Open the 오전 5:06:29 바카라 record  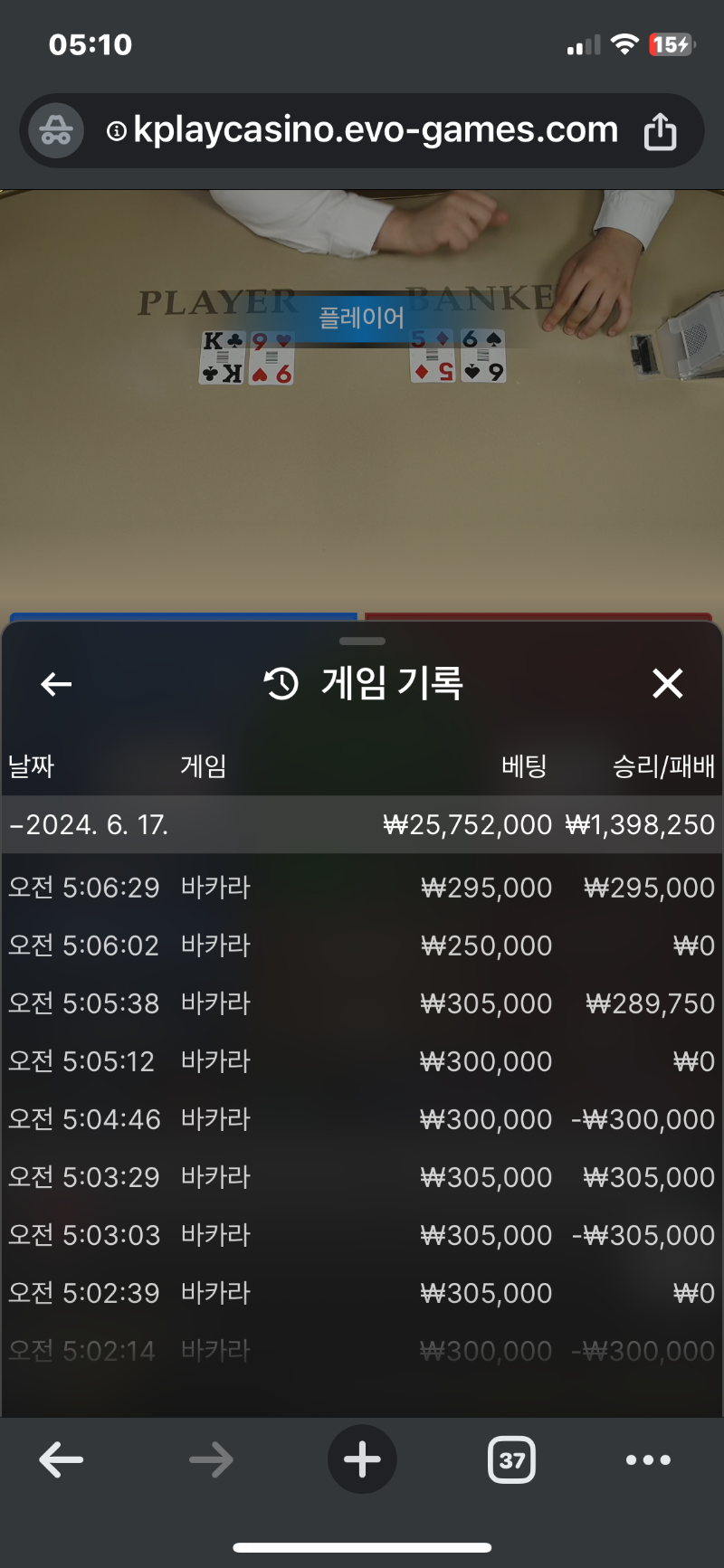click(x=362, y=888)
